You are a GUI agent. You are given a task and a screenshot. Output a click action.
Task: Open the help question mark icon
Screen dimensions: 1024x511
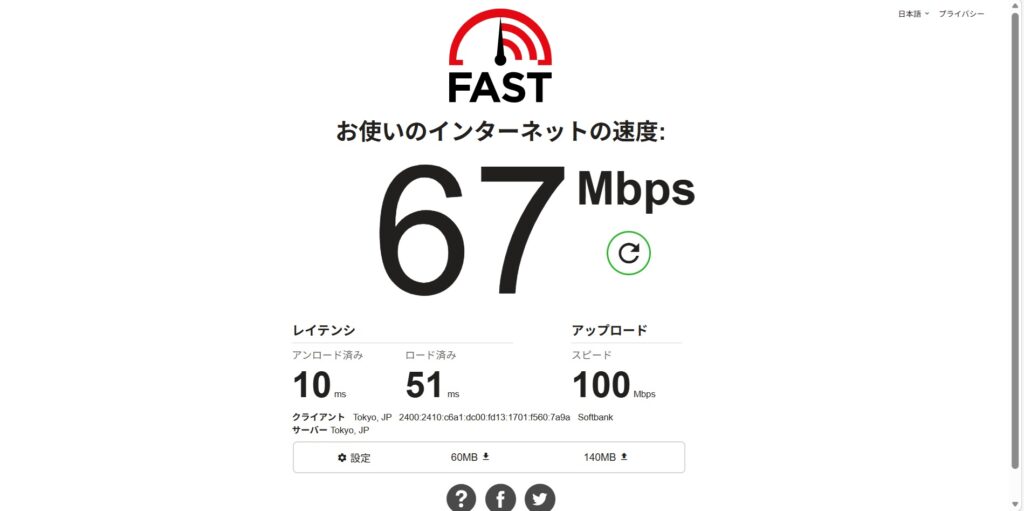460,498
